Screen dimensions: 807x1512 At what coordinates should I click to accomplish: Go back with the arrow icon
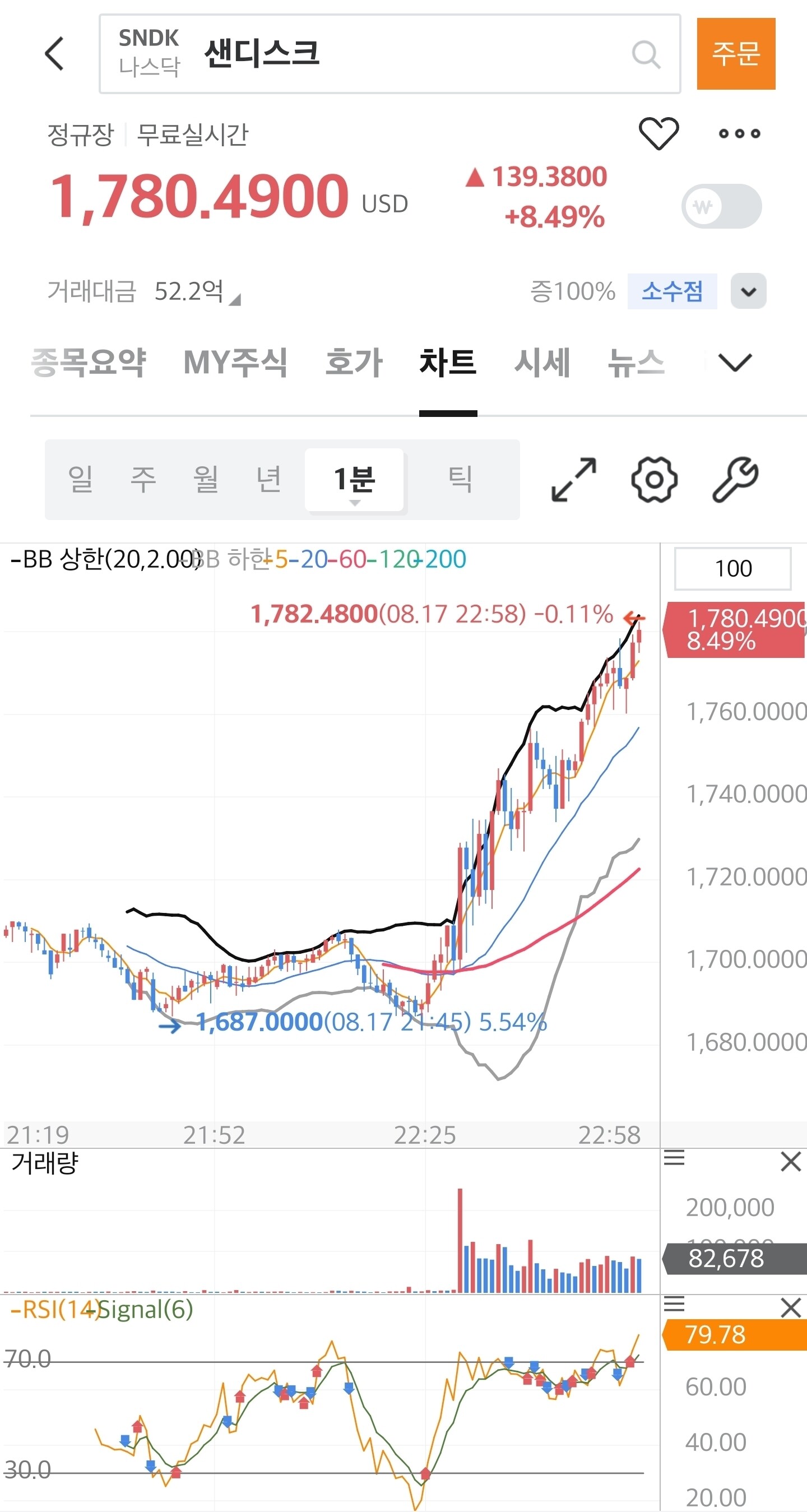(x=54, y=53)
